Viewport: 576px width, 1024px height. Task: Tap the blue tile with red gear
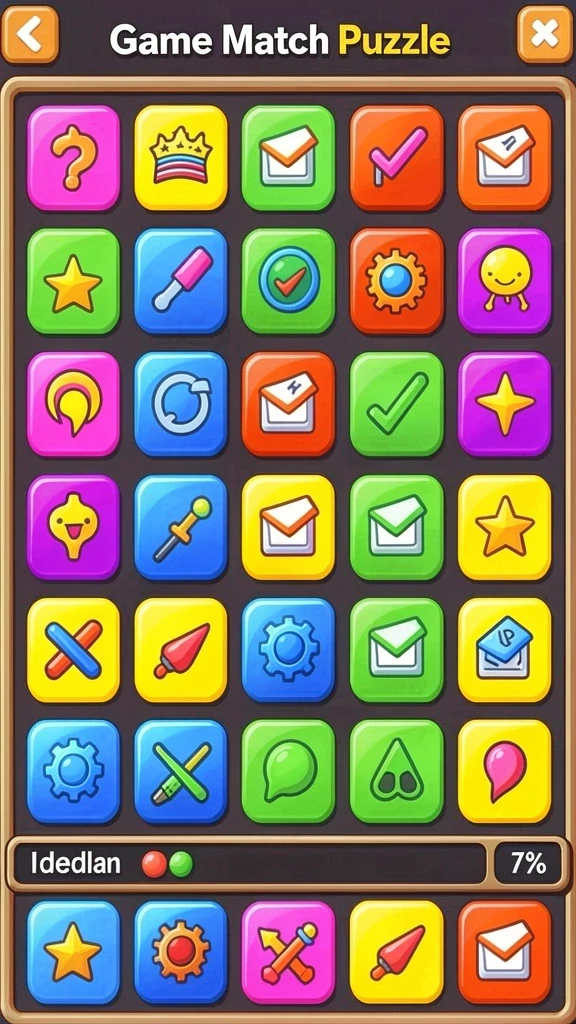coord(181,952)
